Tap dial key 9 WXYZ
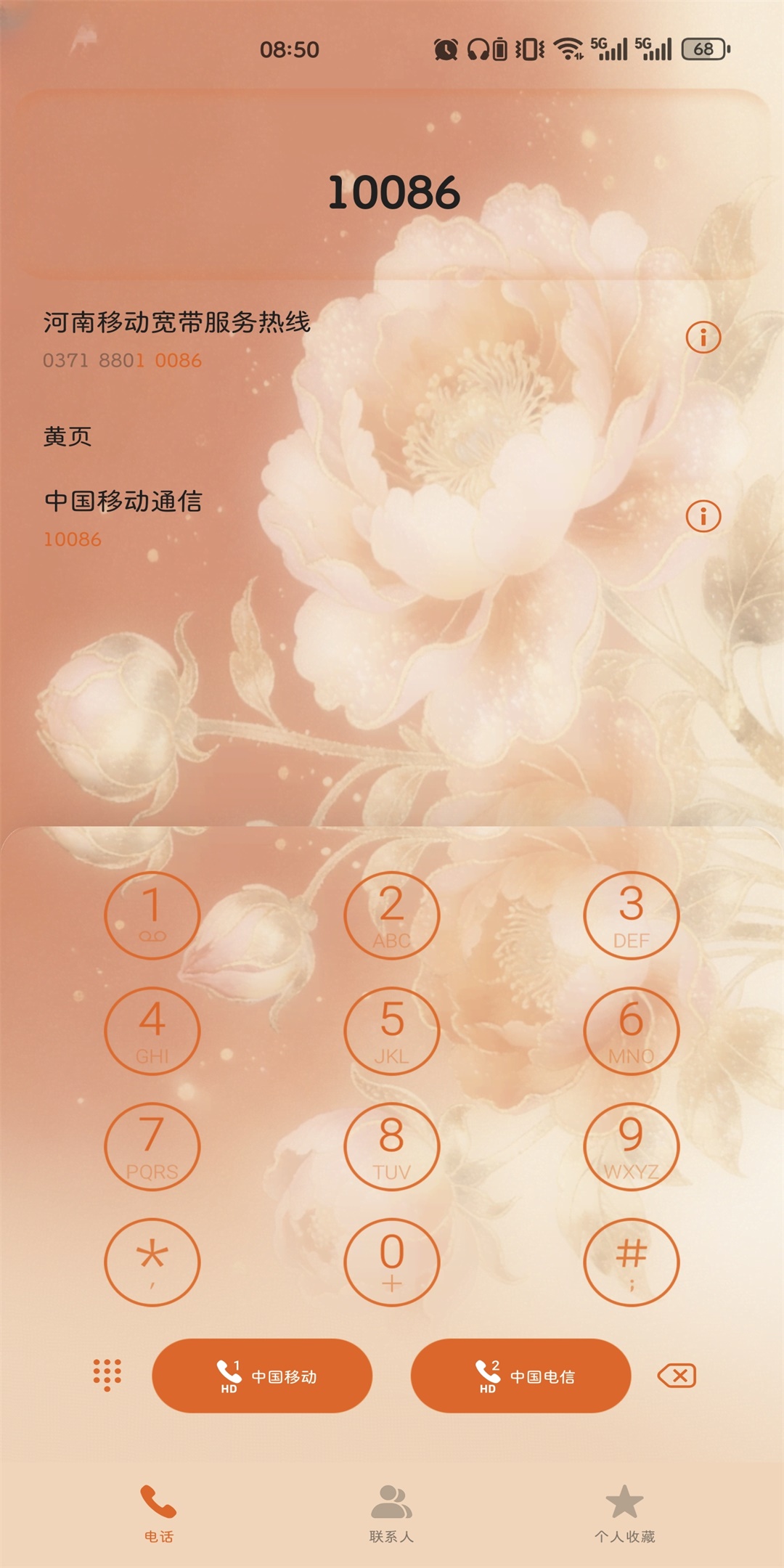The height and width of the screenshot is (1568, 784). click(x=631, y=1146)
